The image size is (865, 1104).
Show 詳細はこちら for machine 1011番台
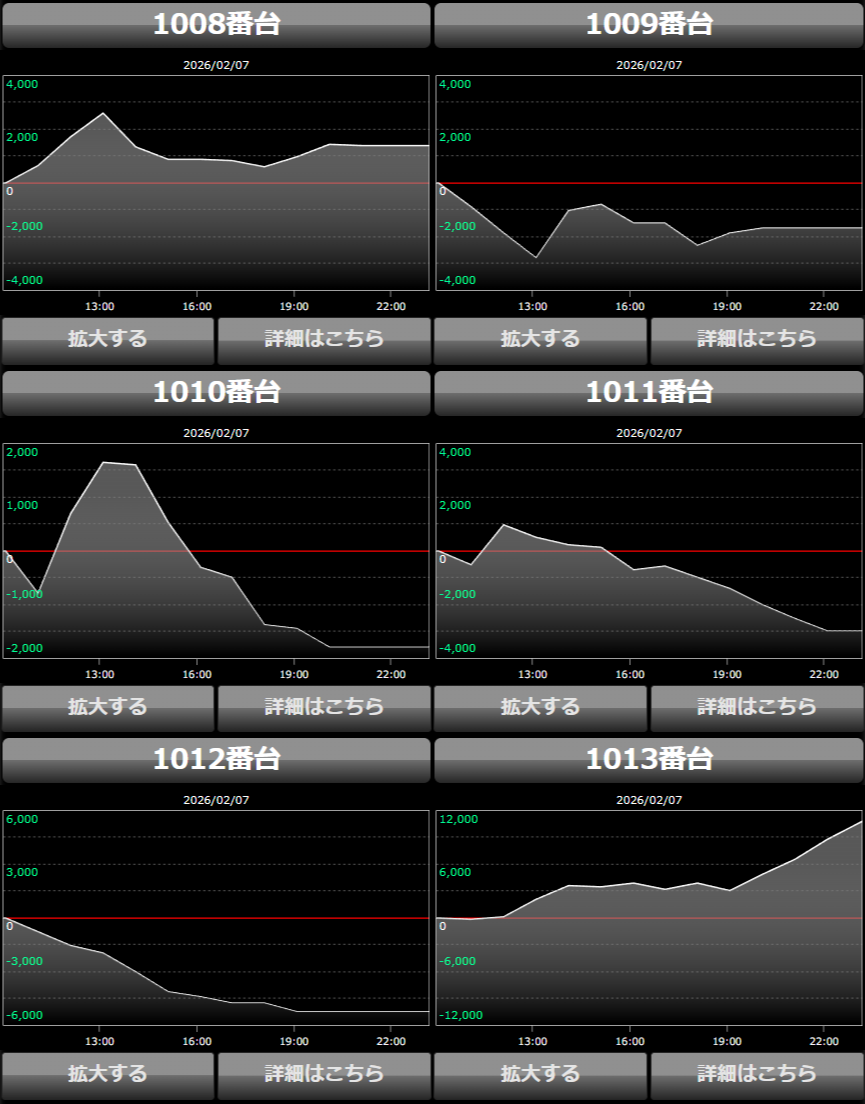pyautogui.click(x=757, y=708)
